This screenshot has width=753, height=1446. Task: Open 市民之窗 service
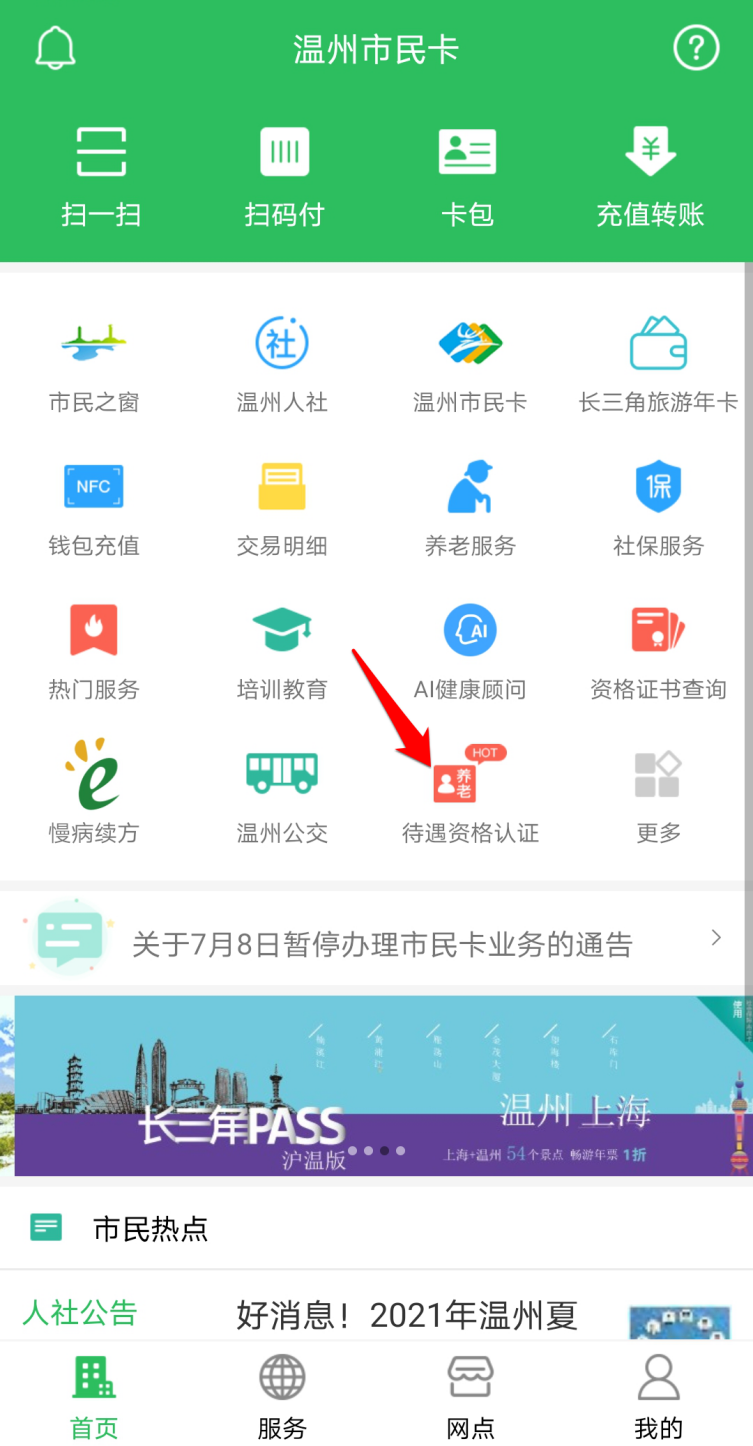[94, 364]
